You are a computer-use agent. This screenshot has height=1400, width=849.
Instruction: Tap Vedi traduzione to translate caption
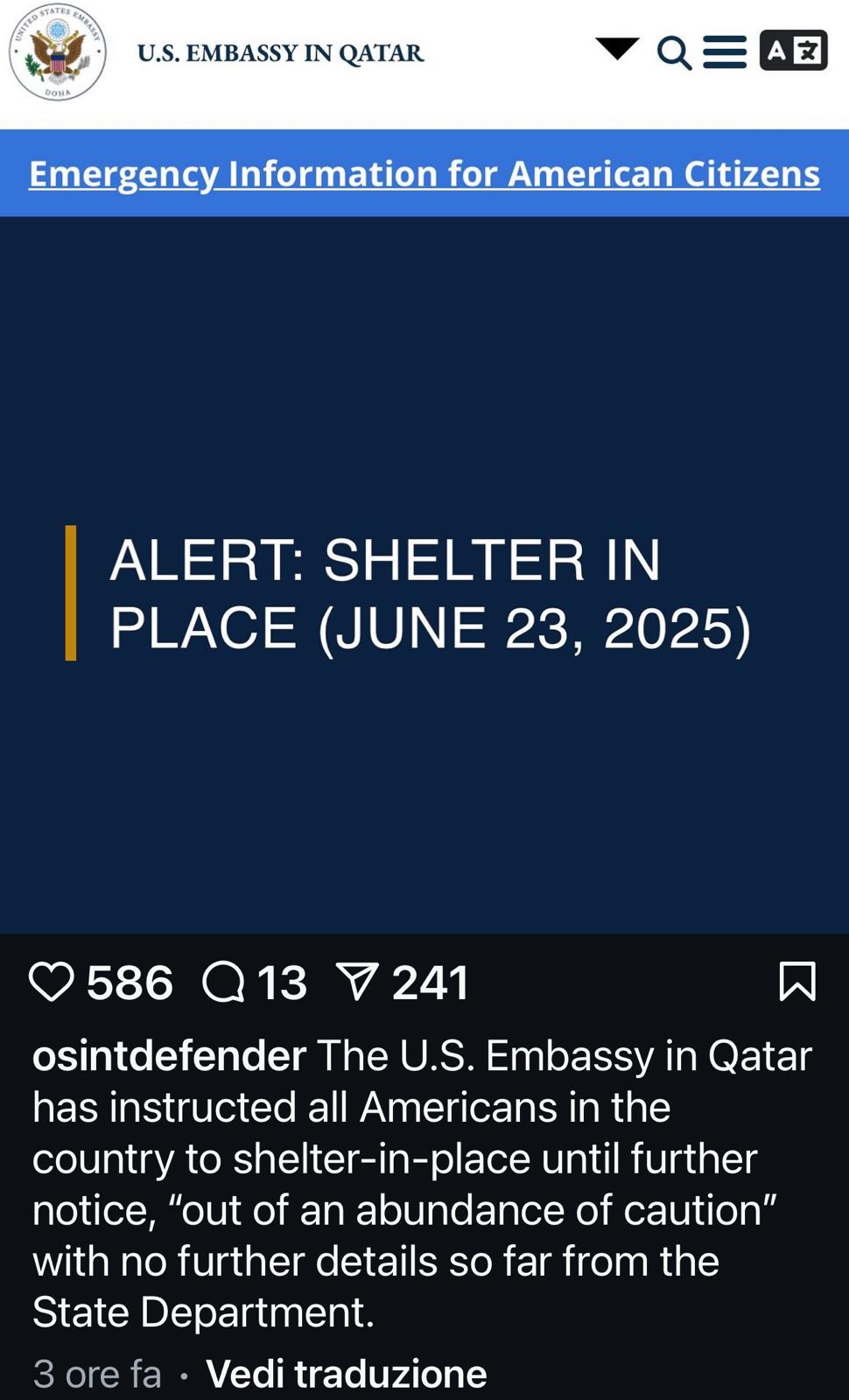(346, 1374)
